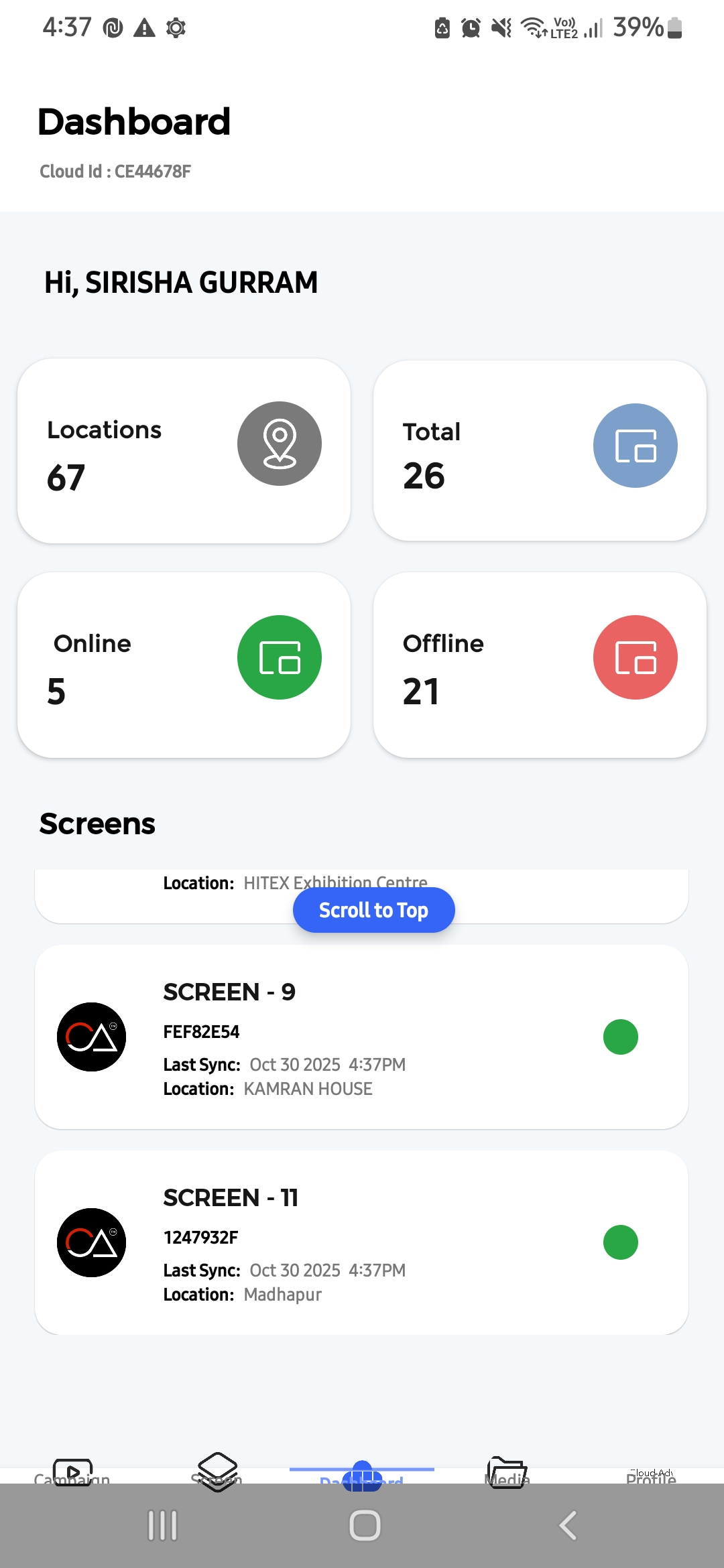Screen dimensions: 724x1568
Task: Open recent apps from the navigation bar
Action: [162, 1526]
